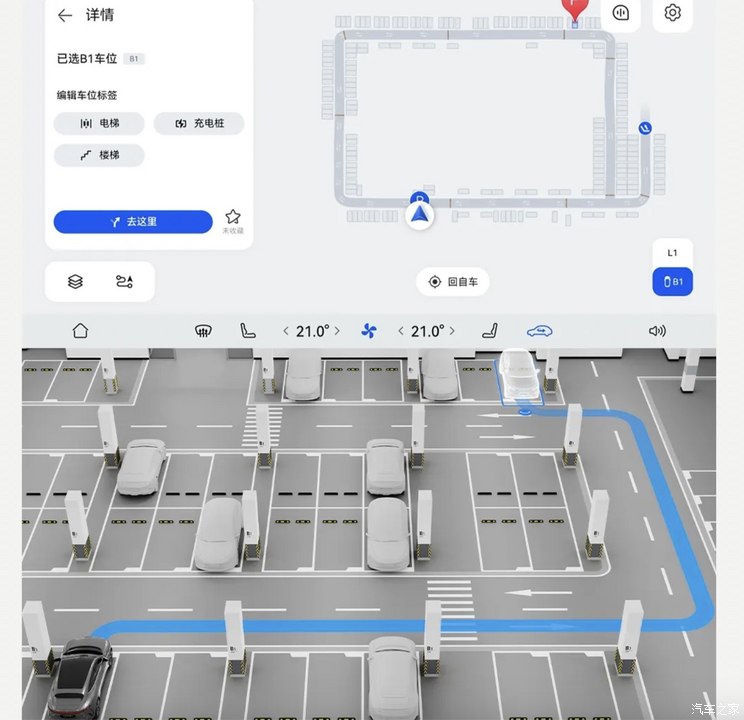Switch to the B1 floor
The width and height of the screenshot is (744, 720).
(x=672, y=282)
